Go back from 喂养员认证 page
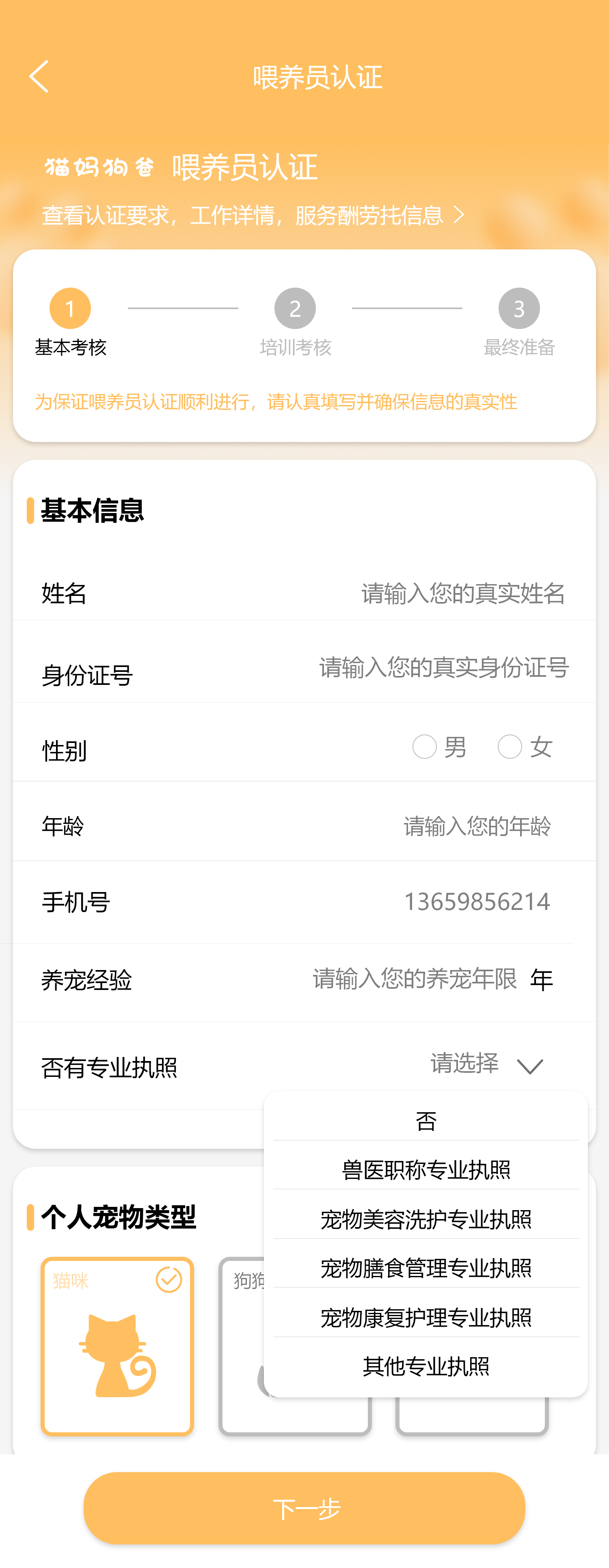This screenshot has height=1568, width=609. pyautogui.click(x=39, y=77)
